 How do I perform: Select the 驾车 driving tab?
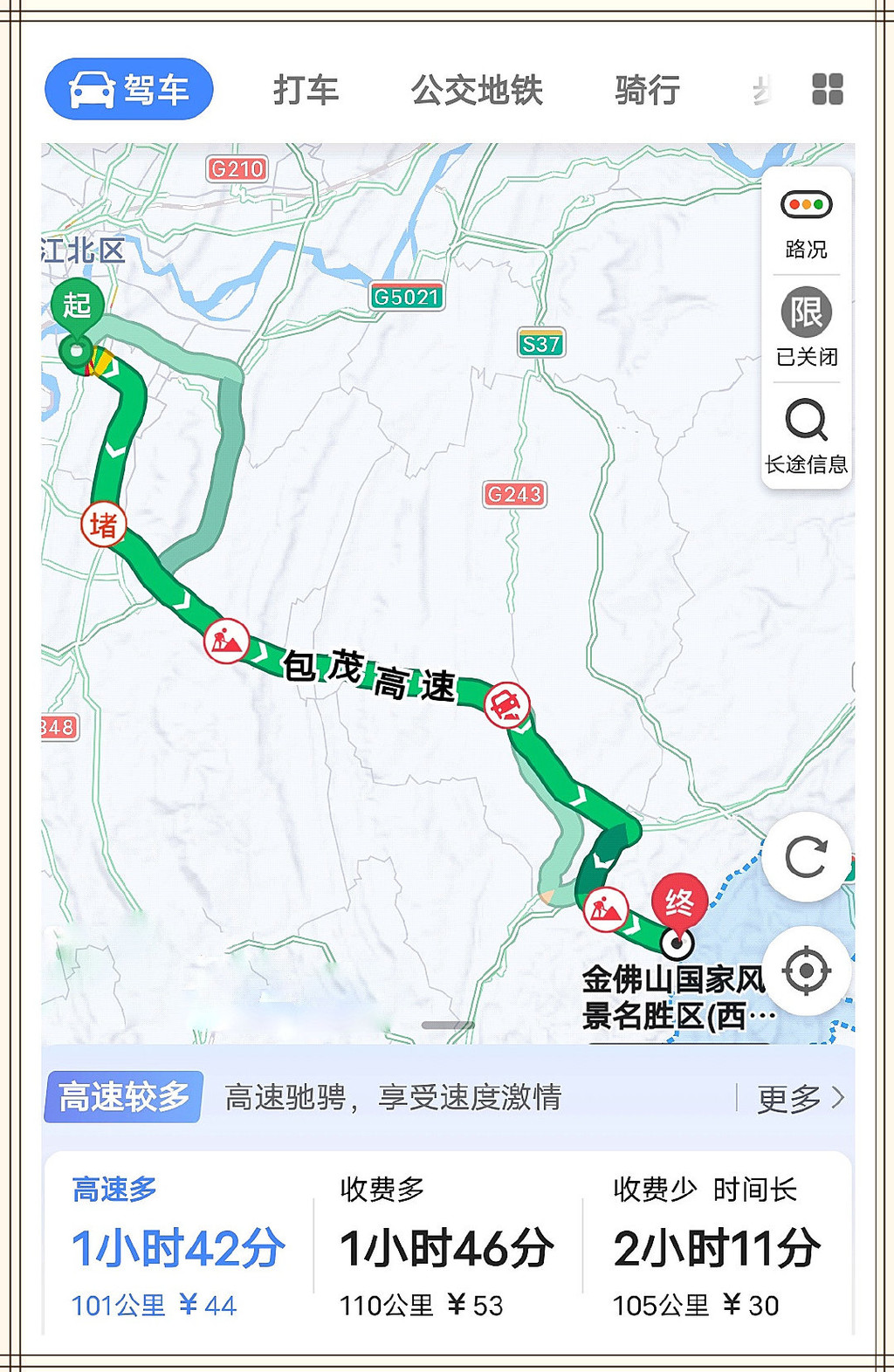click(129, 89)
